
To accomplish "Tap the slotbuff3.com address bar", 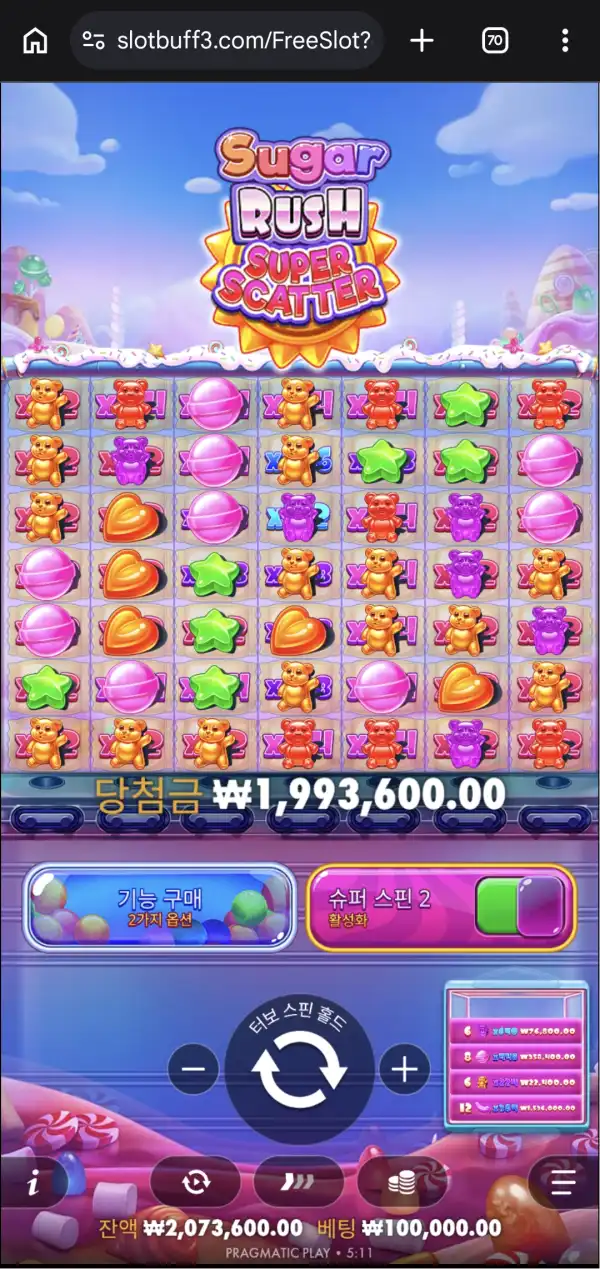I will coord(227,41).
